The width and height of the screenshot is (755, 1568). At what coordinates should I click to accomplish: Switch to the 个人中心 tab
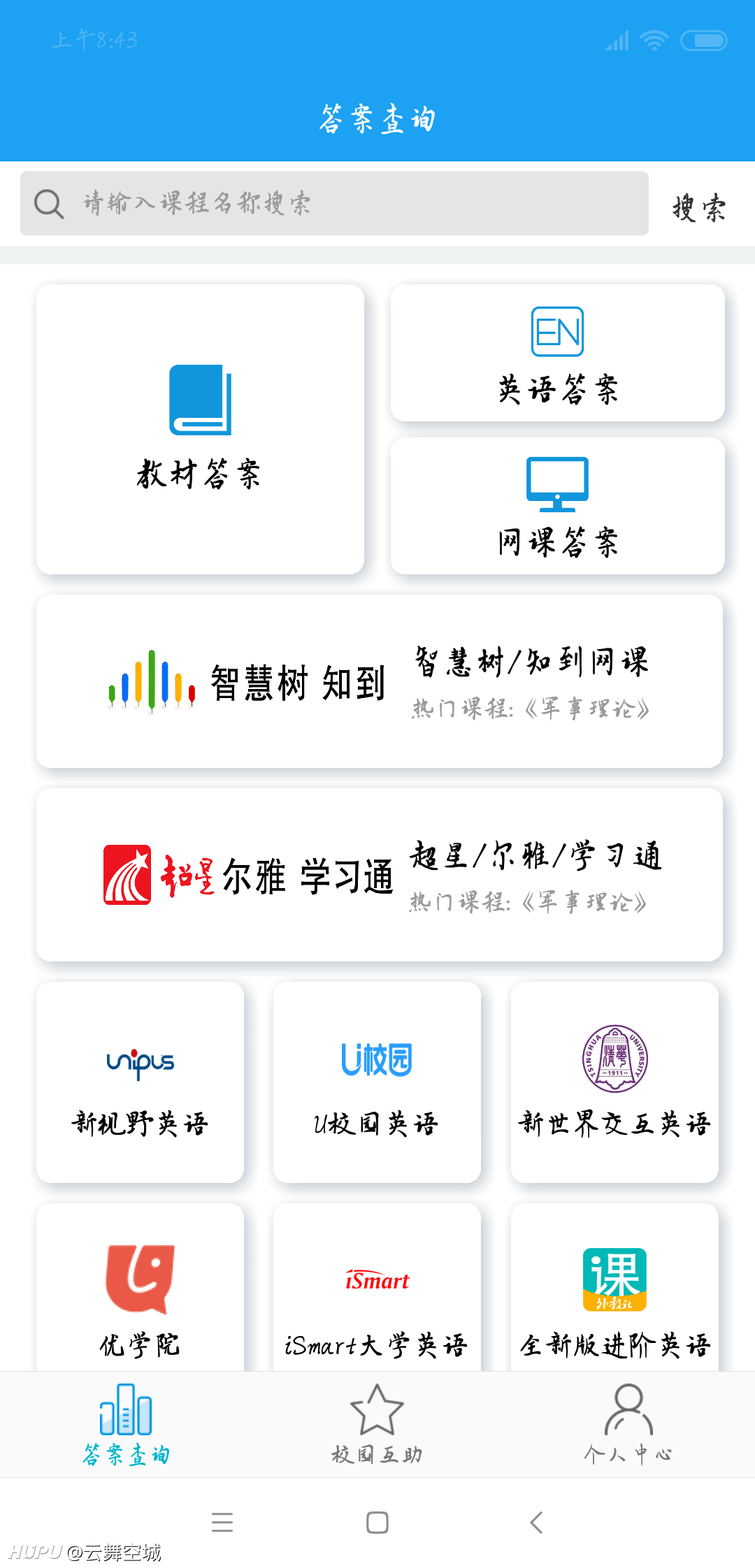[628, 1424]
